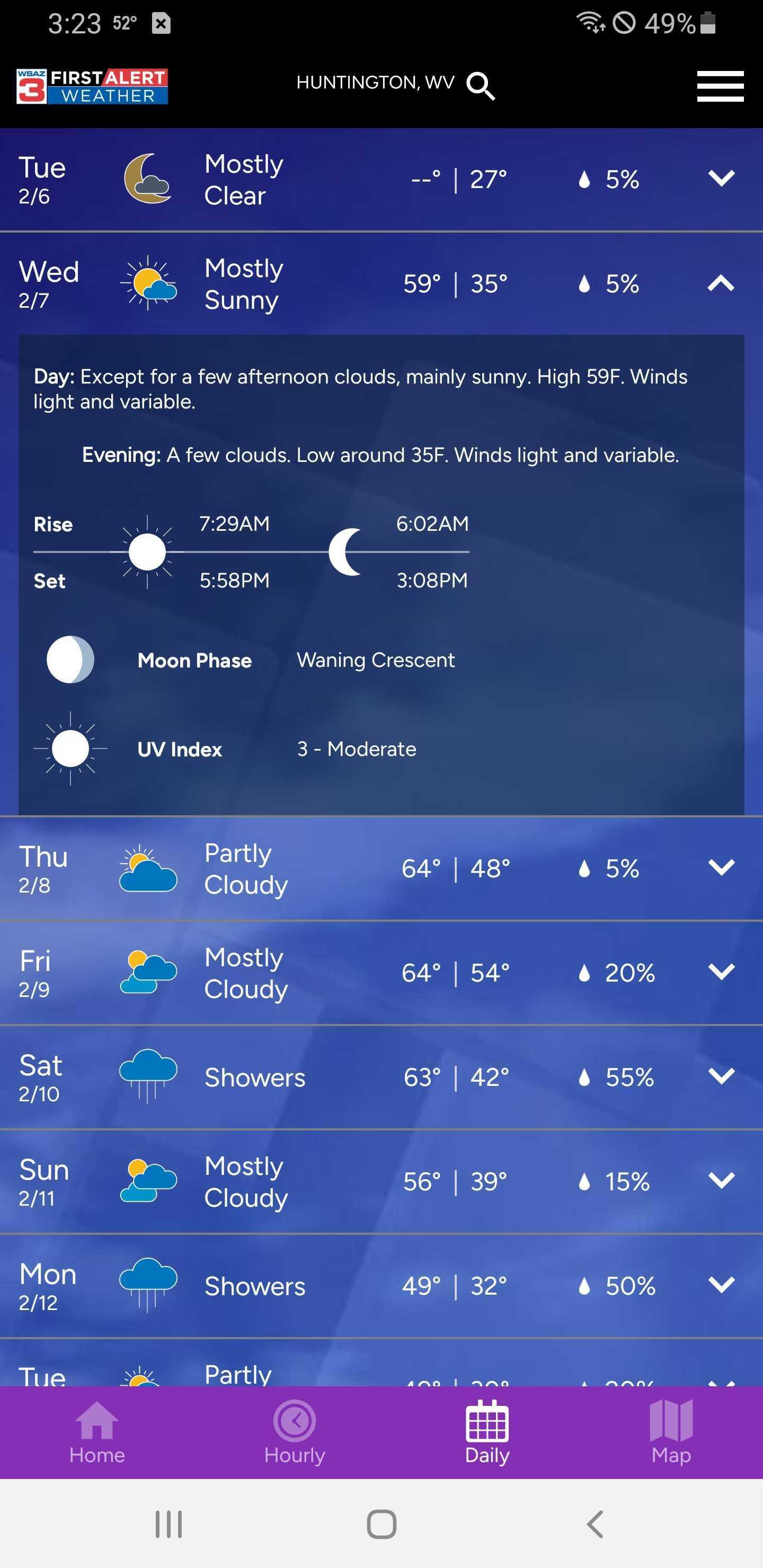763x1568 pixels.
Task: Collapse Wednesday 2/7 forecast details
Action: pyautogui.click(x=721, y=283)
